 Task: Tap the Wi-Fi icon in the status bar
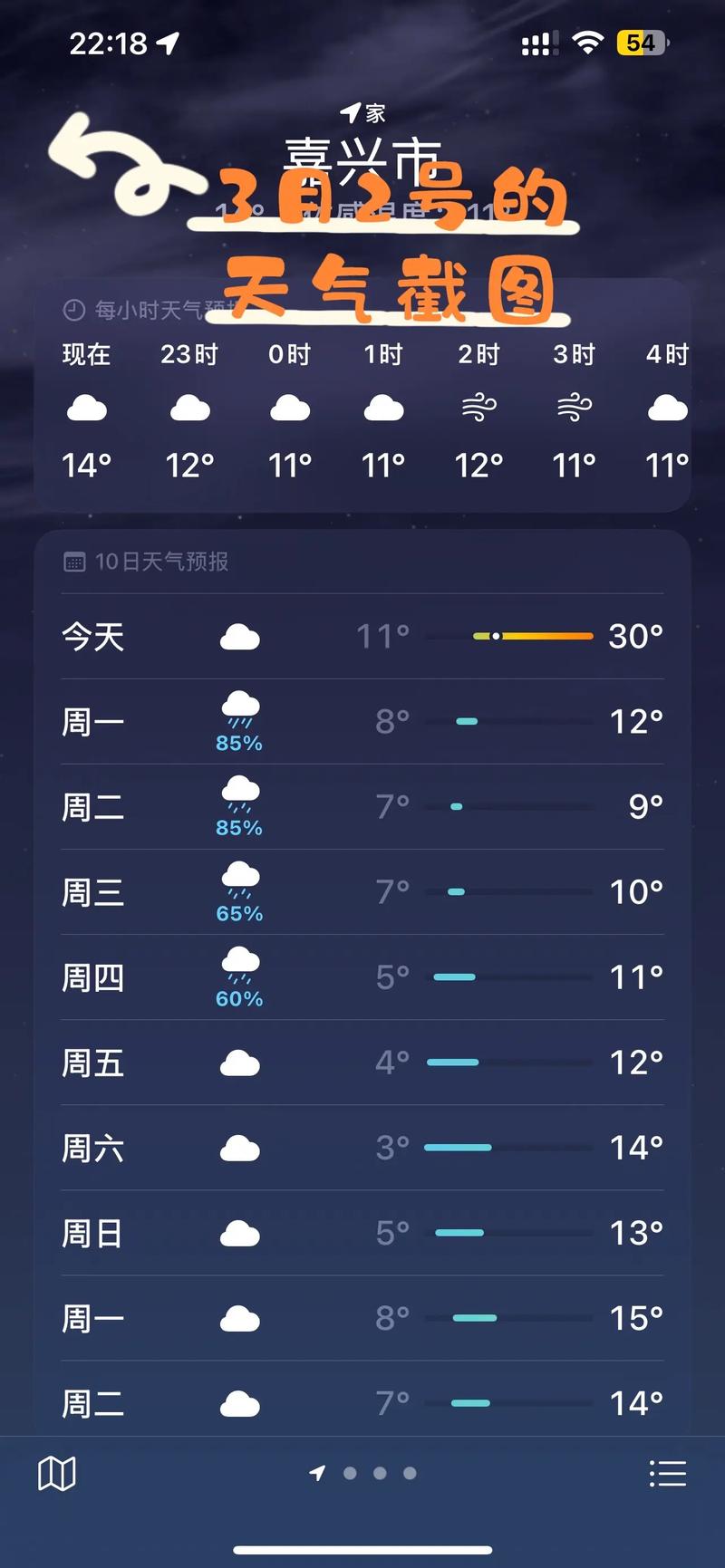tap(586, 42)
